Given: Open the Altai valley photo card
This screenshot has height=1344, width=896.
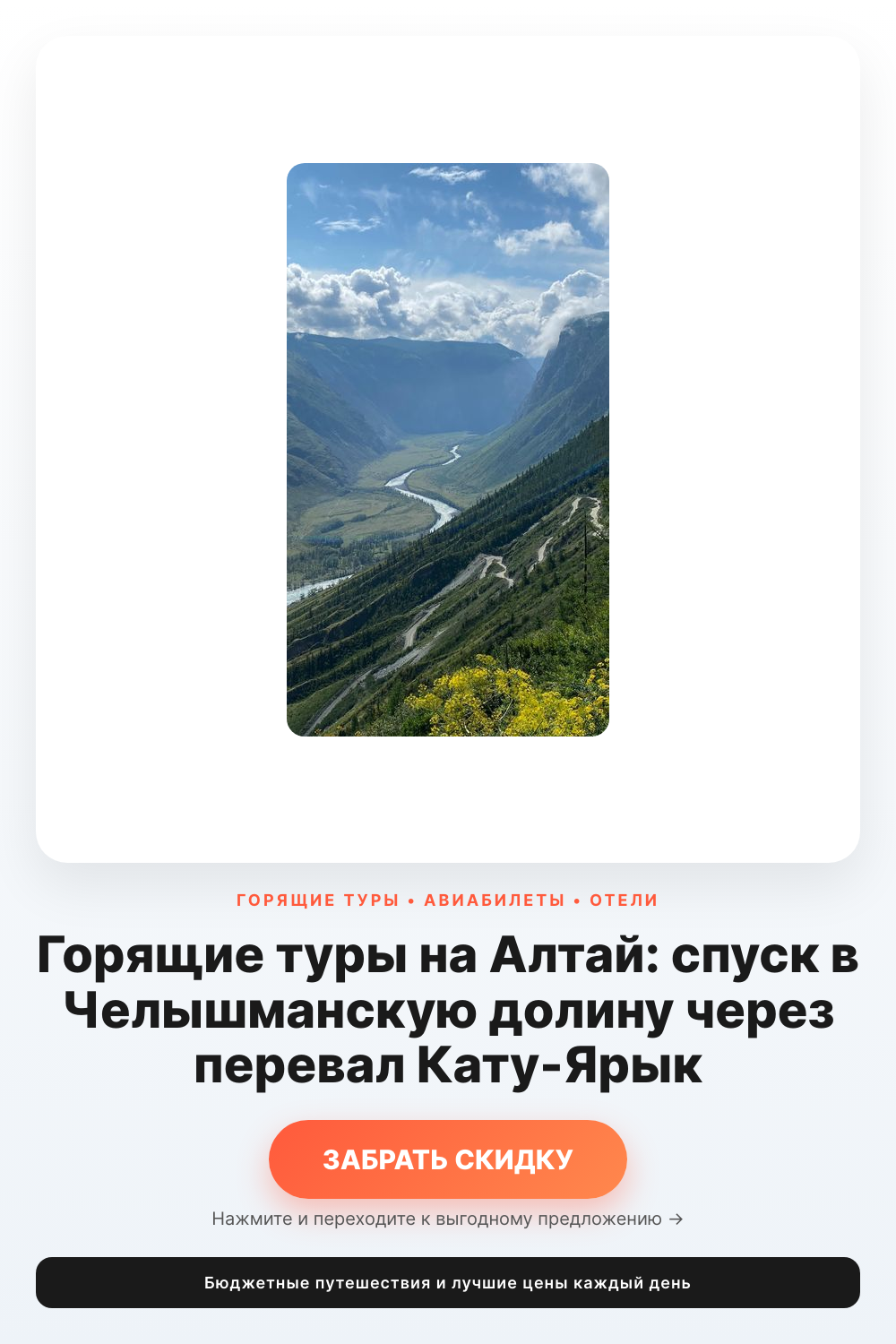Looking at the screenshot, I should (x=448, y=450).
